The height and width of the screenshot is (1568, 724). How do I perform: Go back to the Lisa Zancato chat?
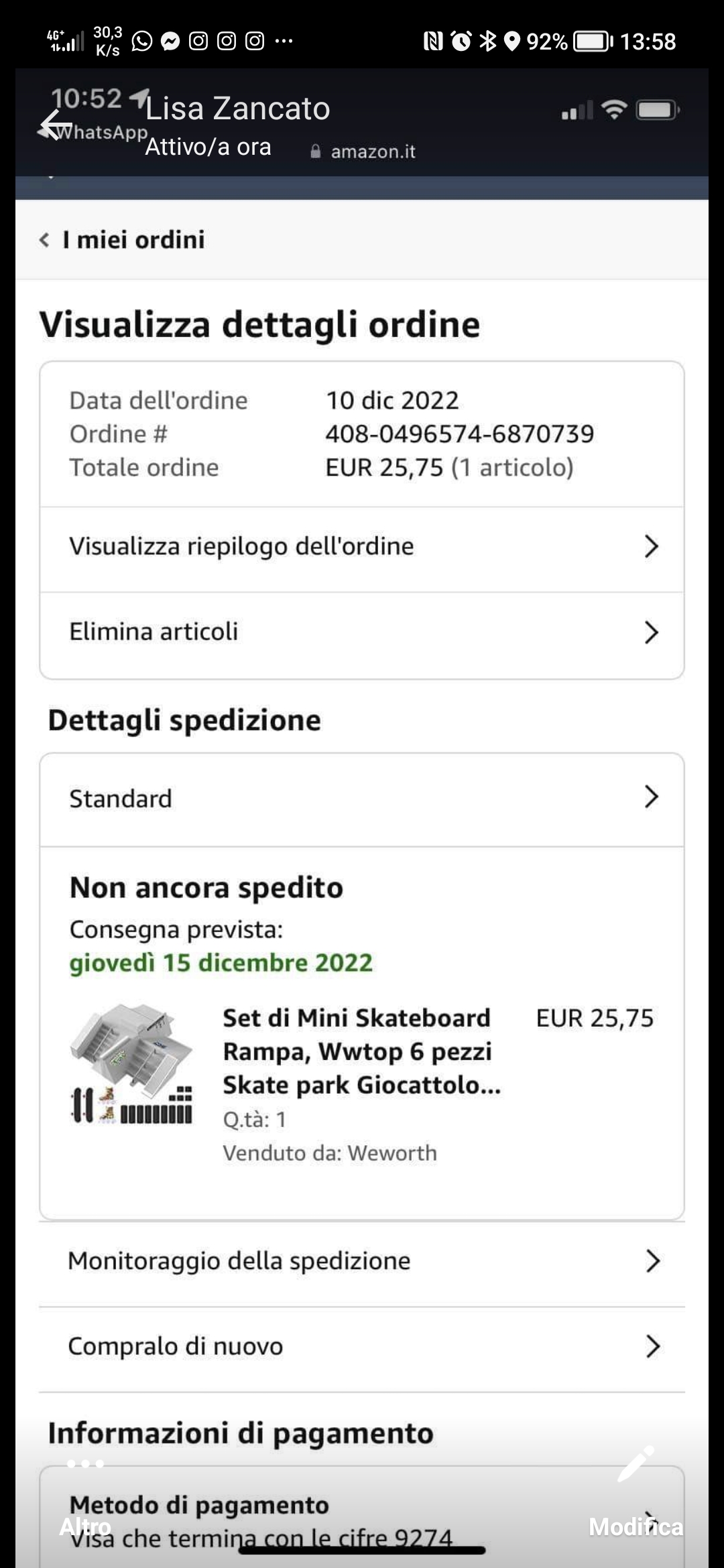(x=56, y=125)
